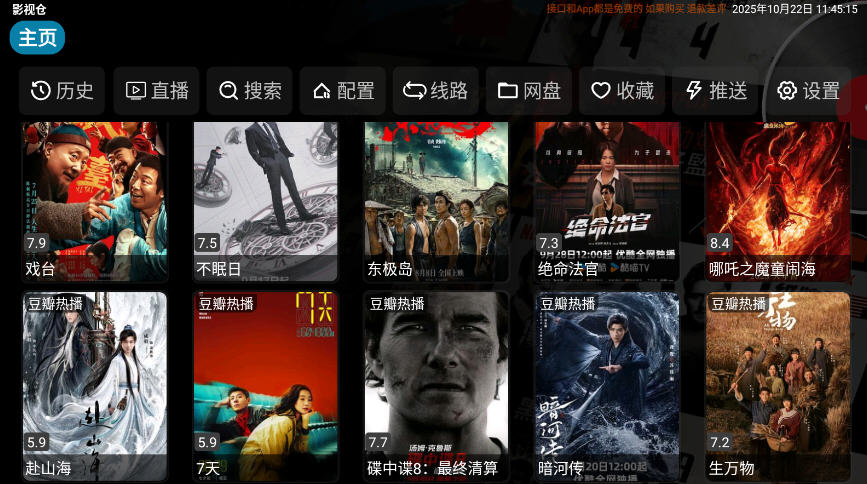Open the movie 不眠日
Image resolution: width=867 pixels, height=484 pixels.
[265, 200]
